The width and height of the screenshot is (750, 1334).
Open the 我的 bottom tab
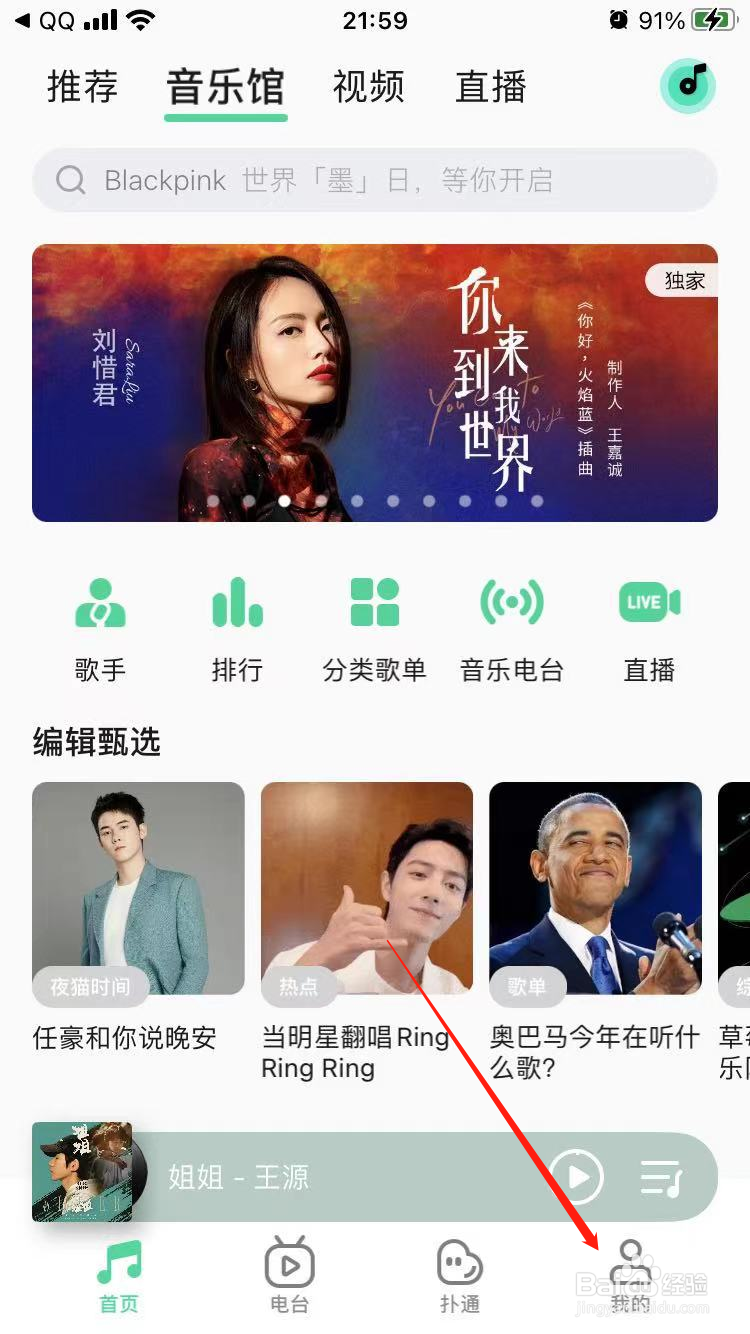[631, 1277]
